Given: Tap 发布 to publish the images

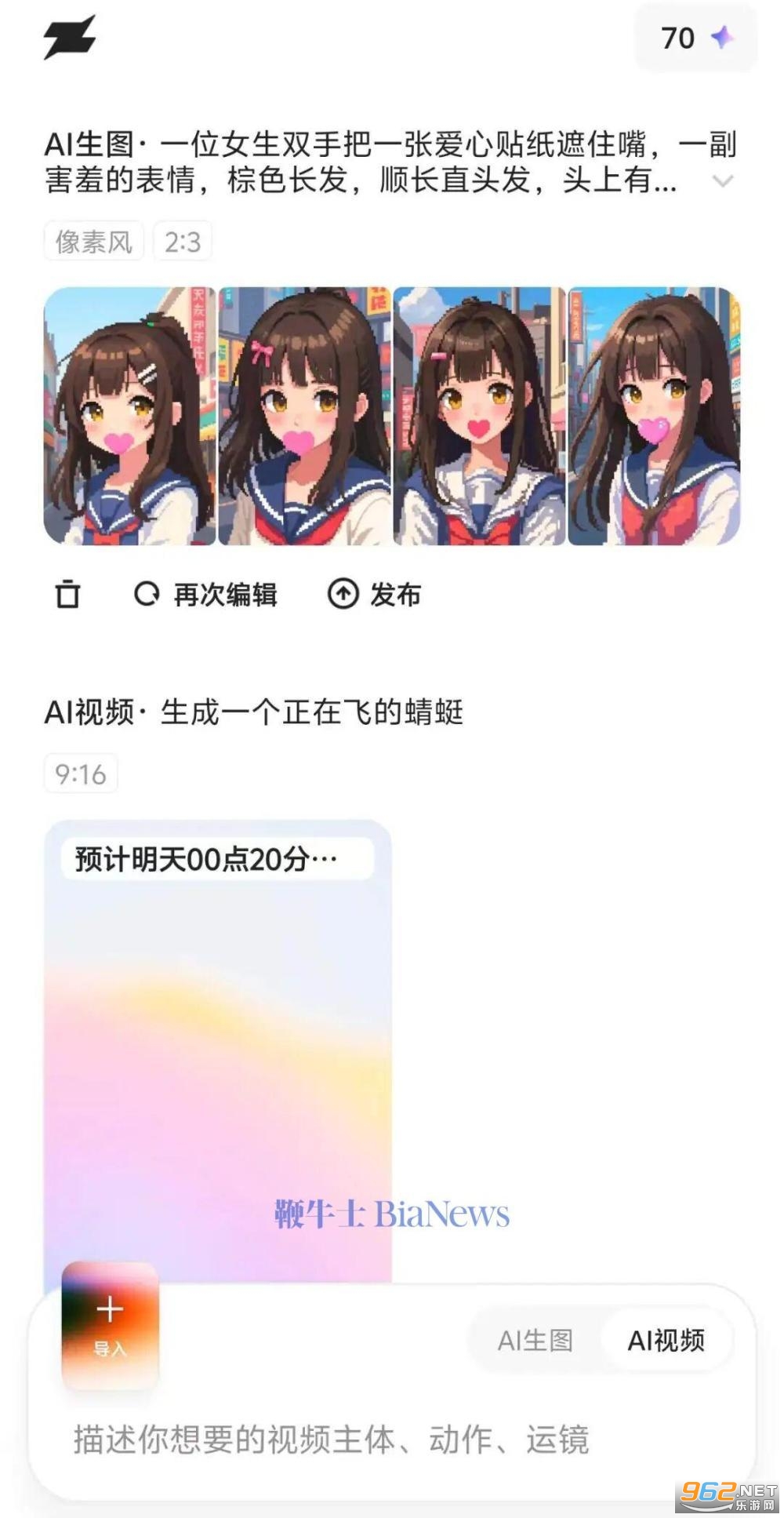Looking at the screenshot, I should click(374, 594).
